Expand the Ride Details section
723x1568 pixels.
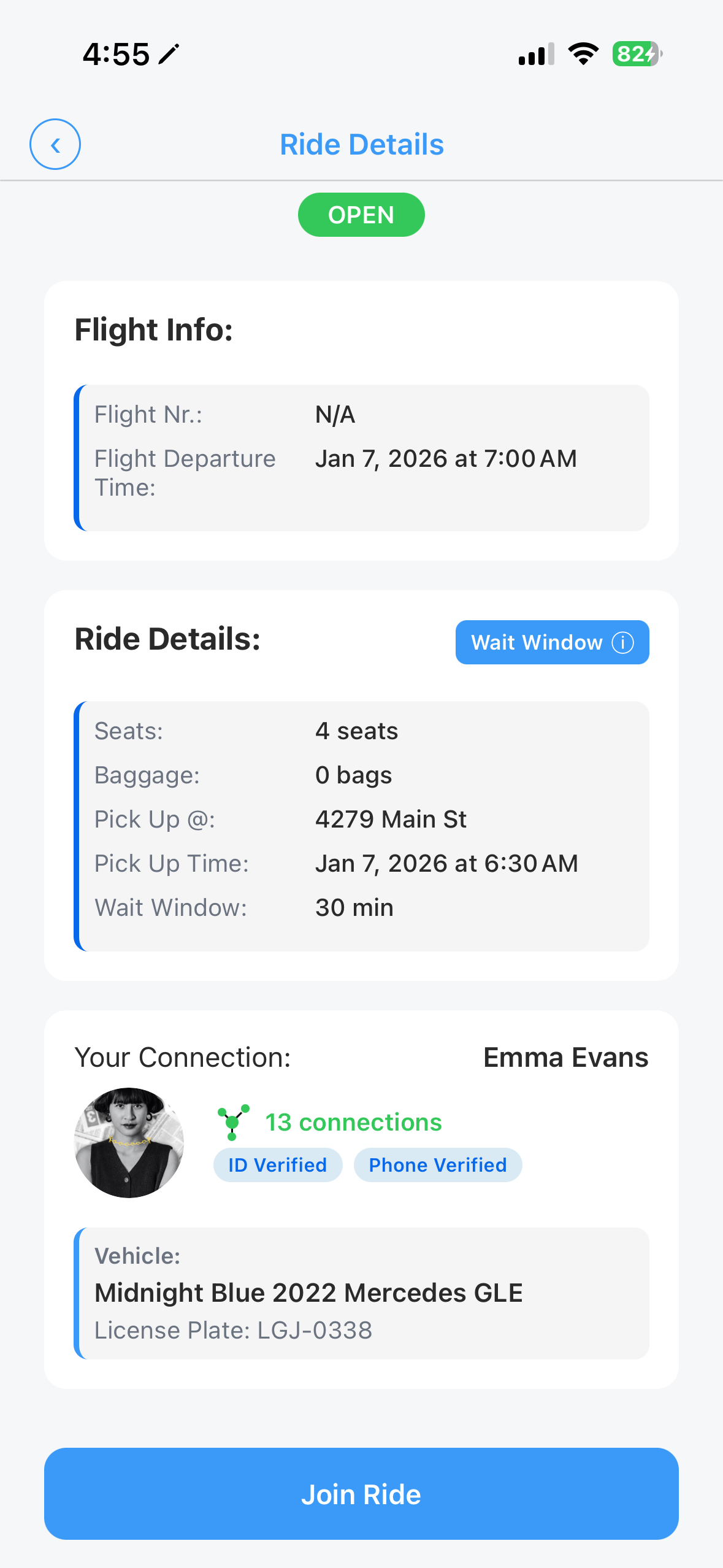click(x=167, y=638)
